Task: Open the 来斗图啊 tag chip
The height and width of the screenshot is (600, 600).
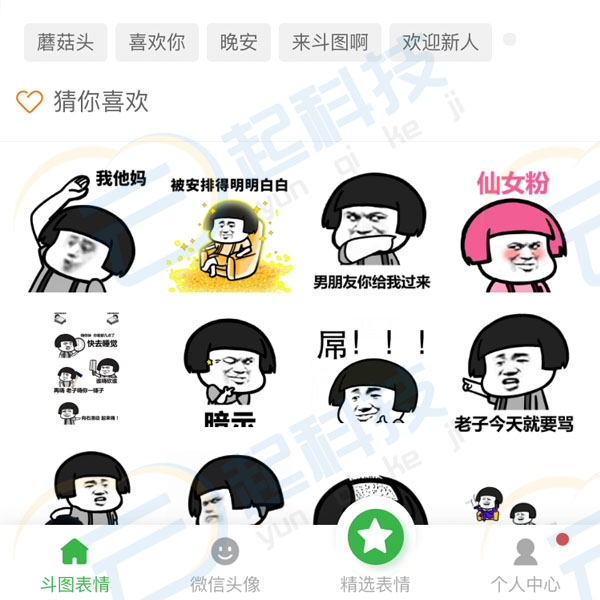Action: point(330,43)
